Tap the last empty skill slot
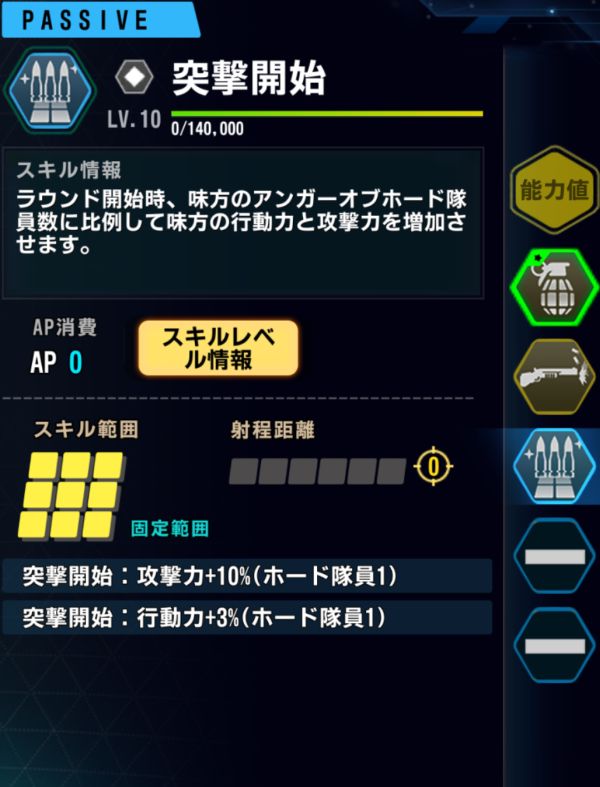Image resolution: width=600 pixels, height=787 pixels. click(553, 644)
